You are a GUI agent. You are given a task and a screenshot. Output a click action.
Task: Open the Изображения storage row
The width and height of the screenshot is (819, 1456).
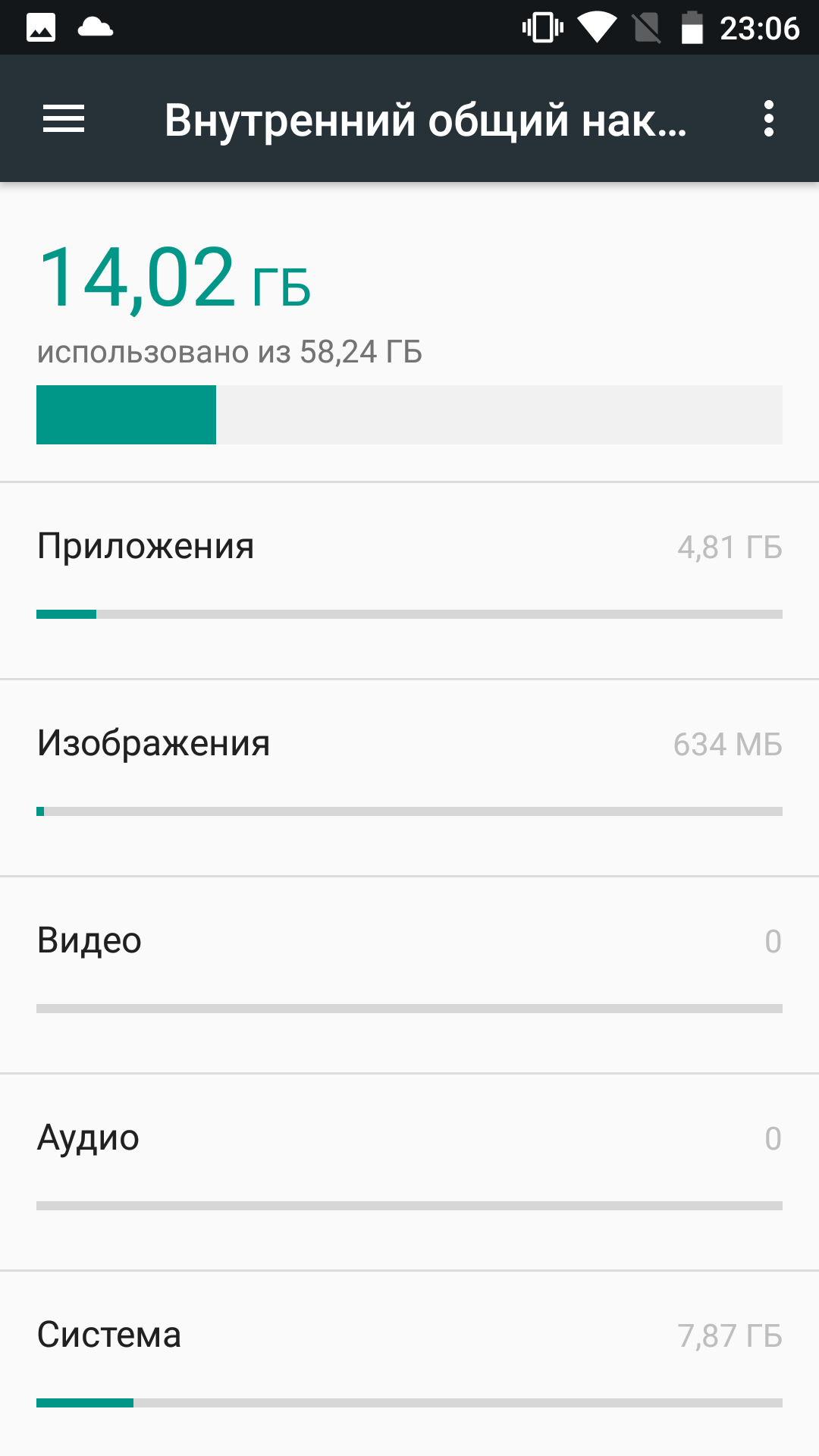(x=409, y=778)
